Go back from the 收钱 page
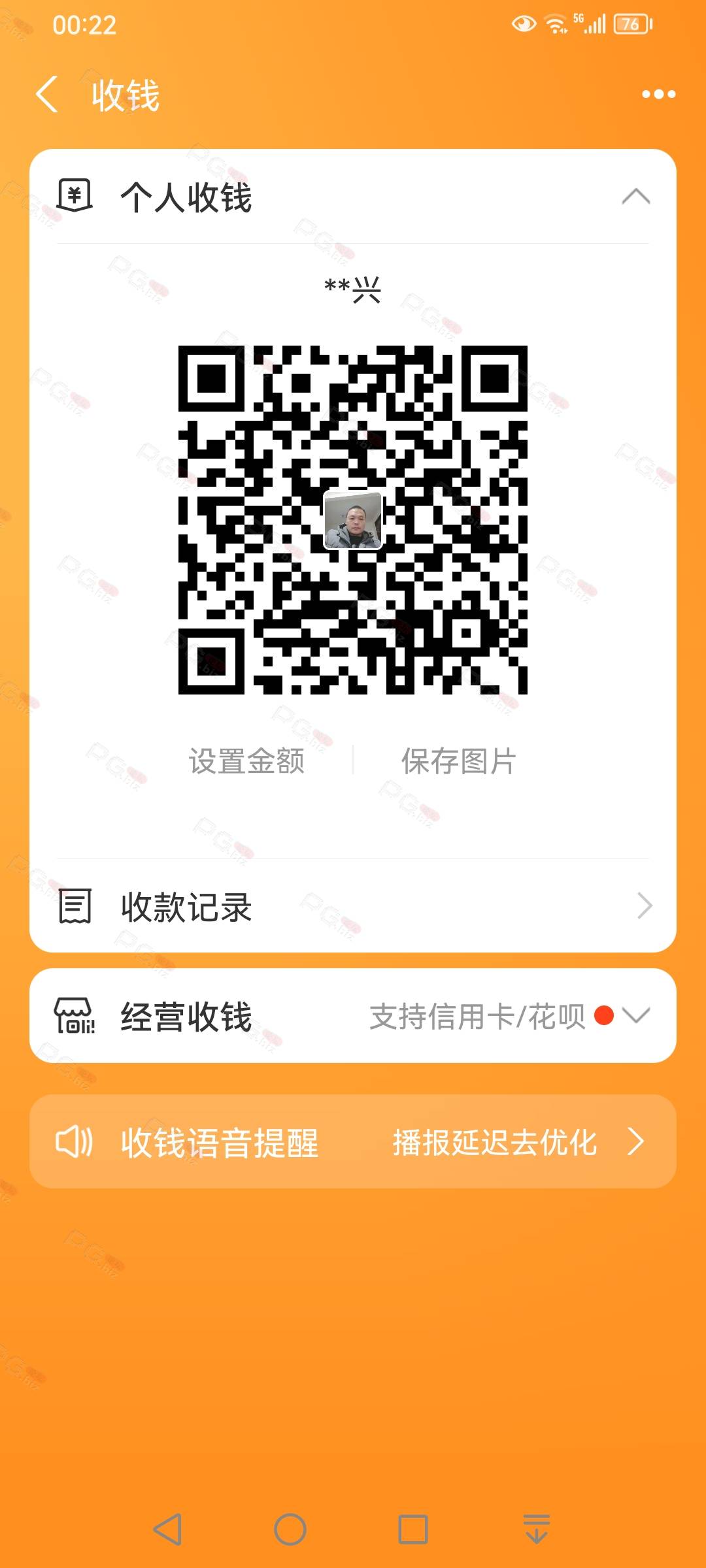The width and height of the screenshot is (706, 1568). coord(47,95)
